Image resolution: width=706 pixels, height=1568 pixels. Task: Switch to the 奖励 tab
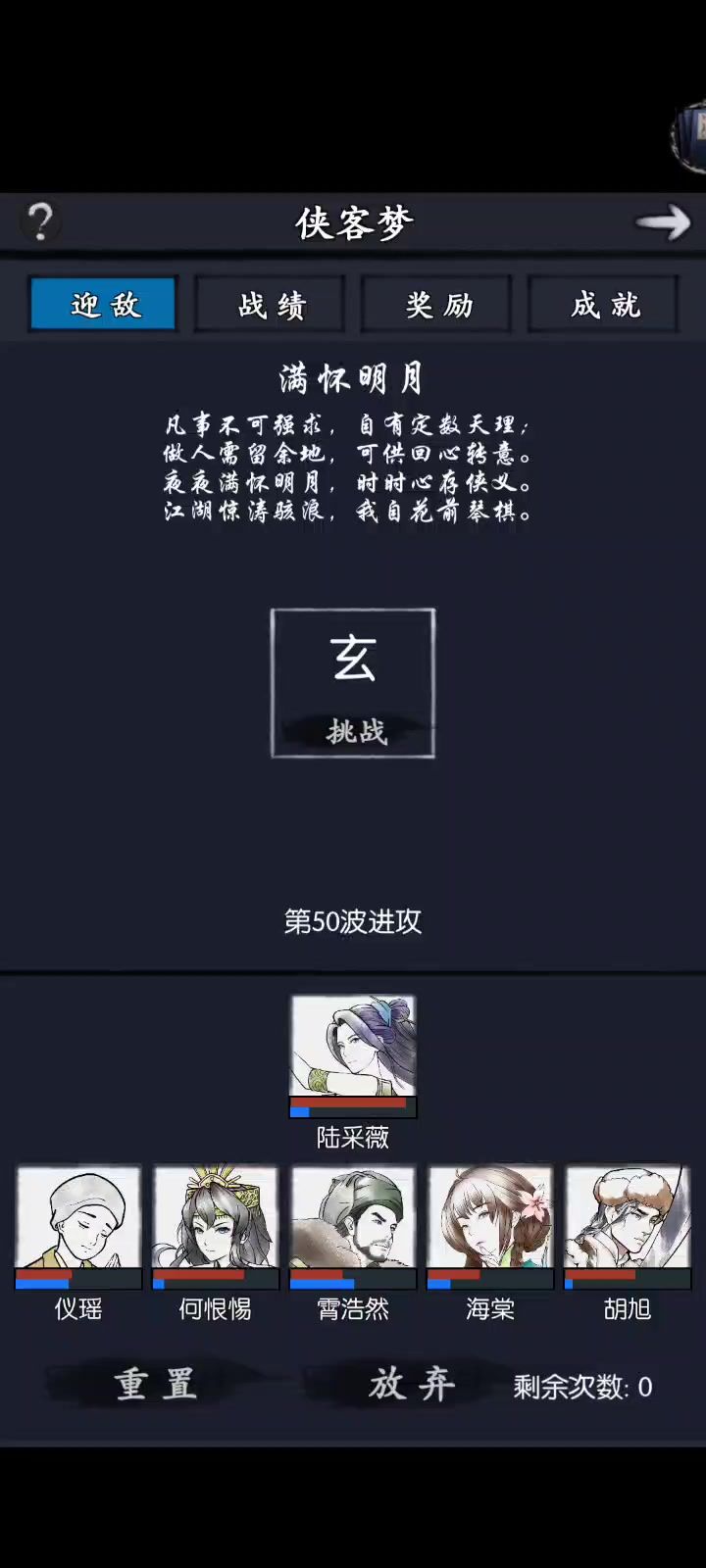tap(437, 305)
